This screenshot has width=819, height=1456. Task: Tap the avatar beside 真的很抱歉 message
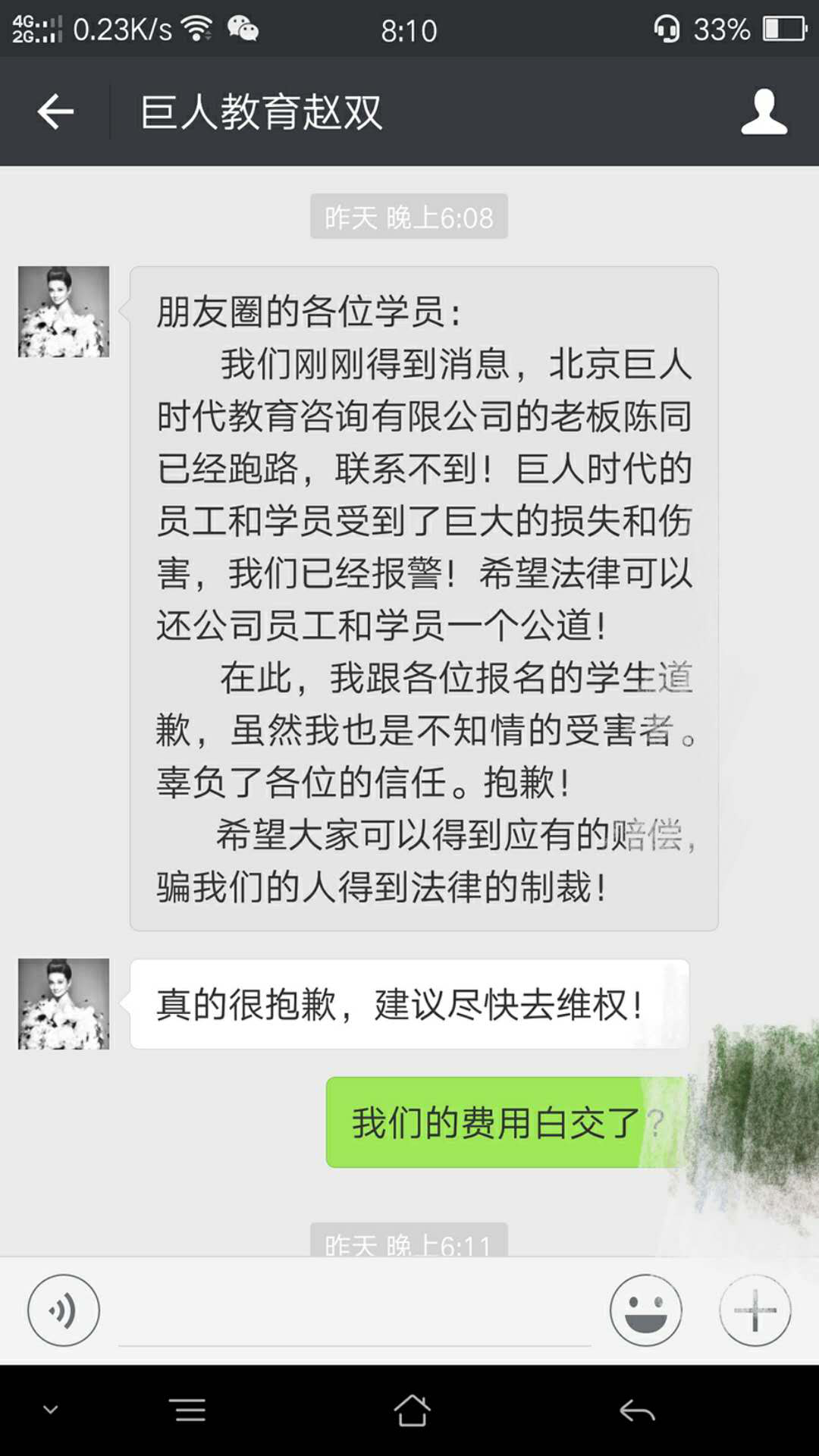pyautogui.click(x=64, y=1004)
